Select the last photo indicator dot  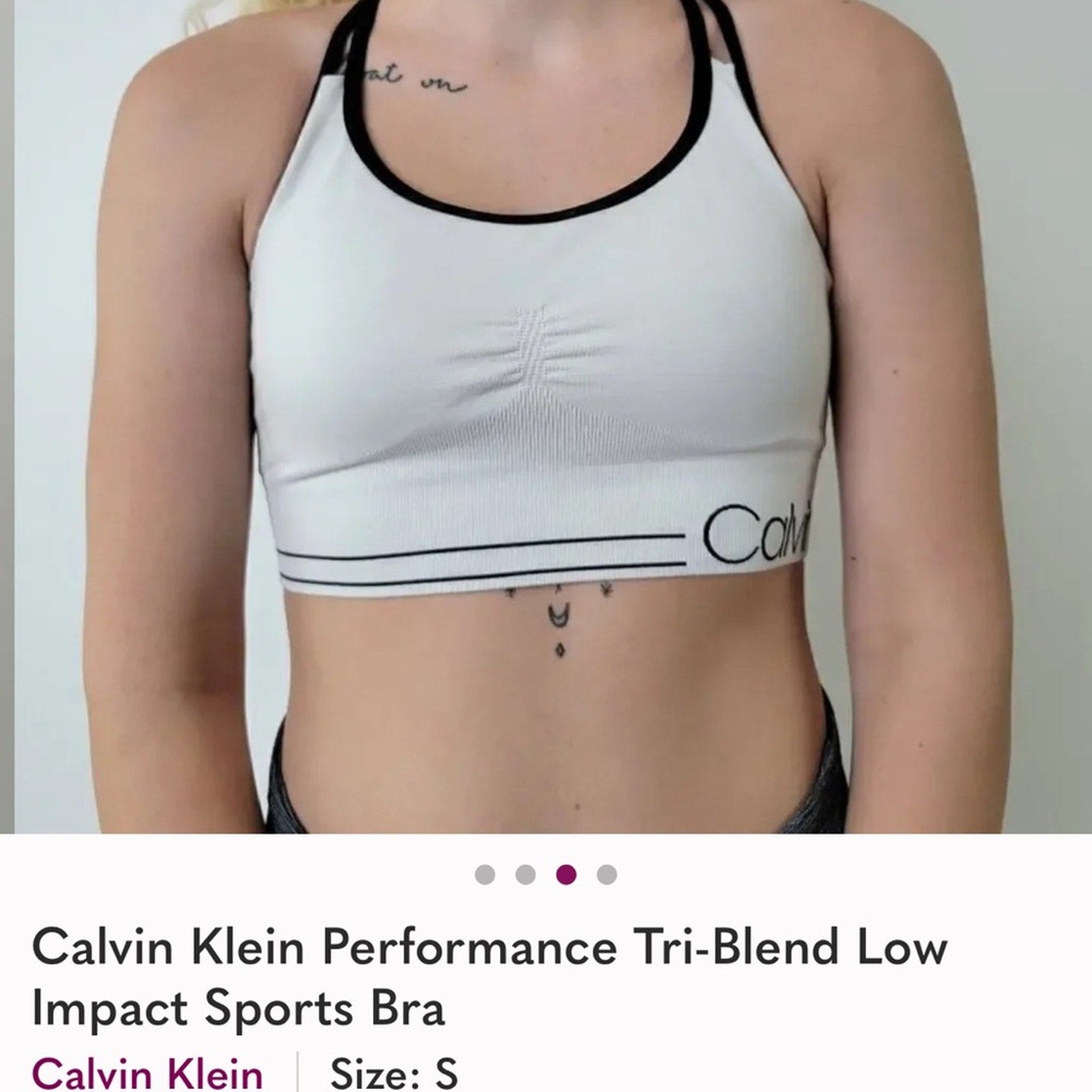[x=607, y=874]
